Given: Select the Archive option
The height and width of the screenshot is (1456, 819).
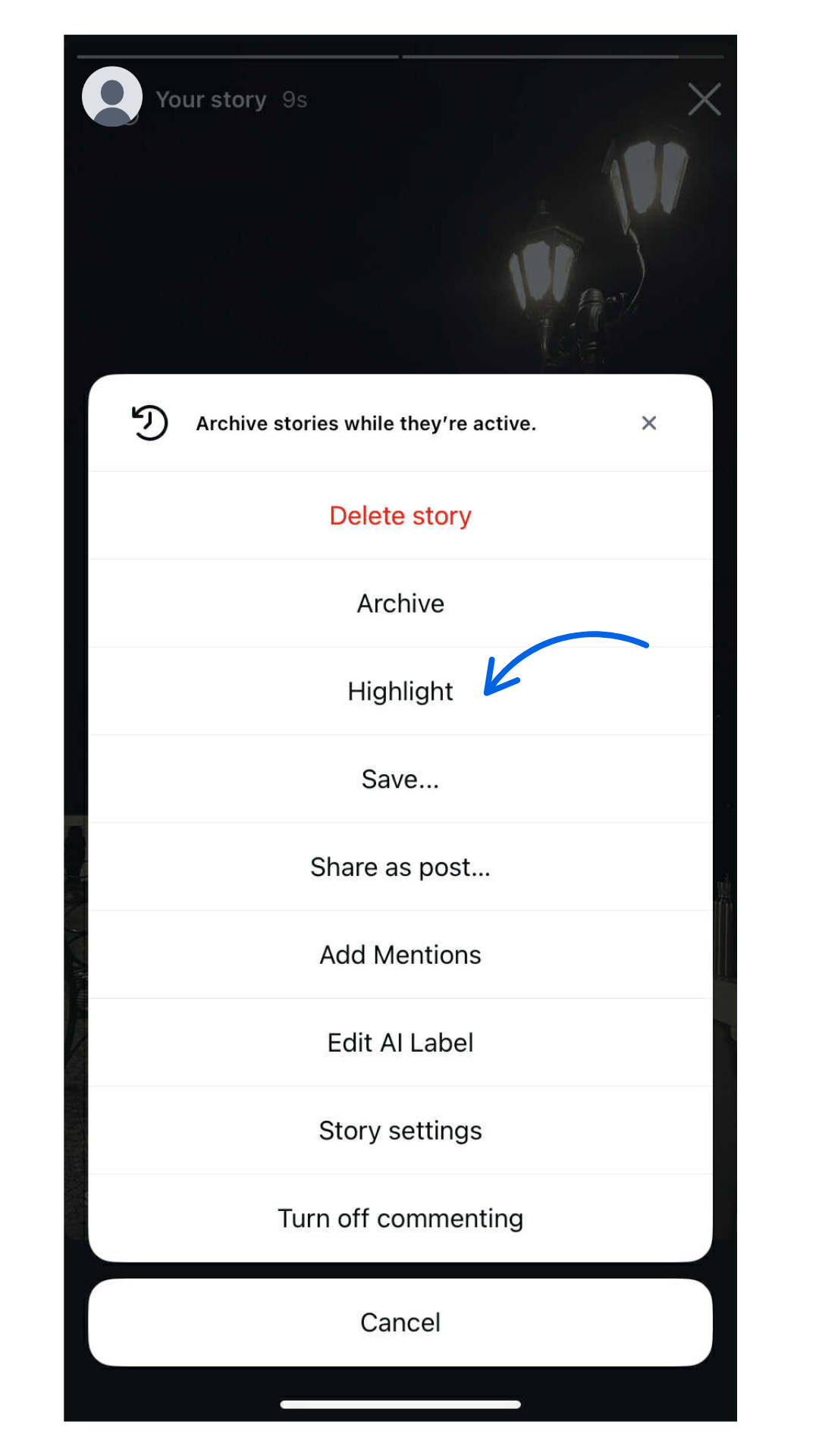Looking at the screenshot, I should click(x=400, y=604).
